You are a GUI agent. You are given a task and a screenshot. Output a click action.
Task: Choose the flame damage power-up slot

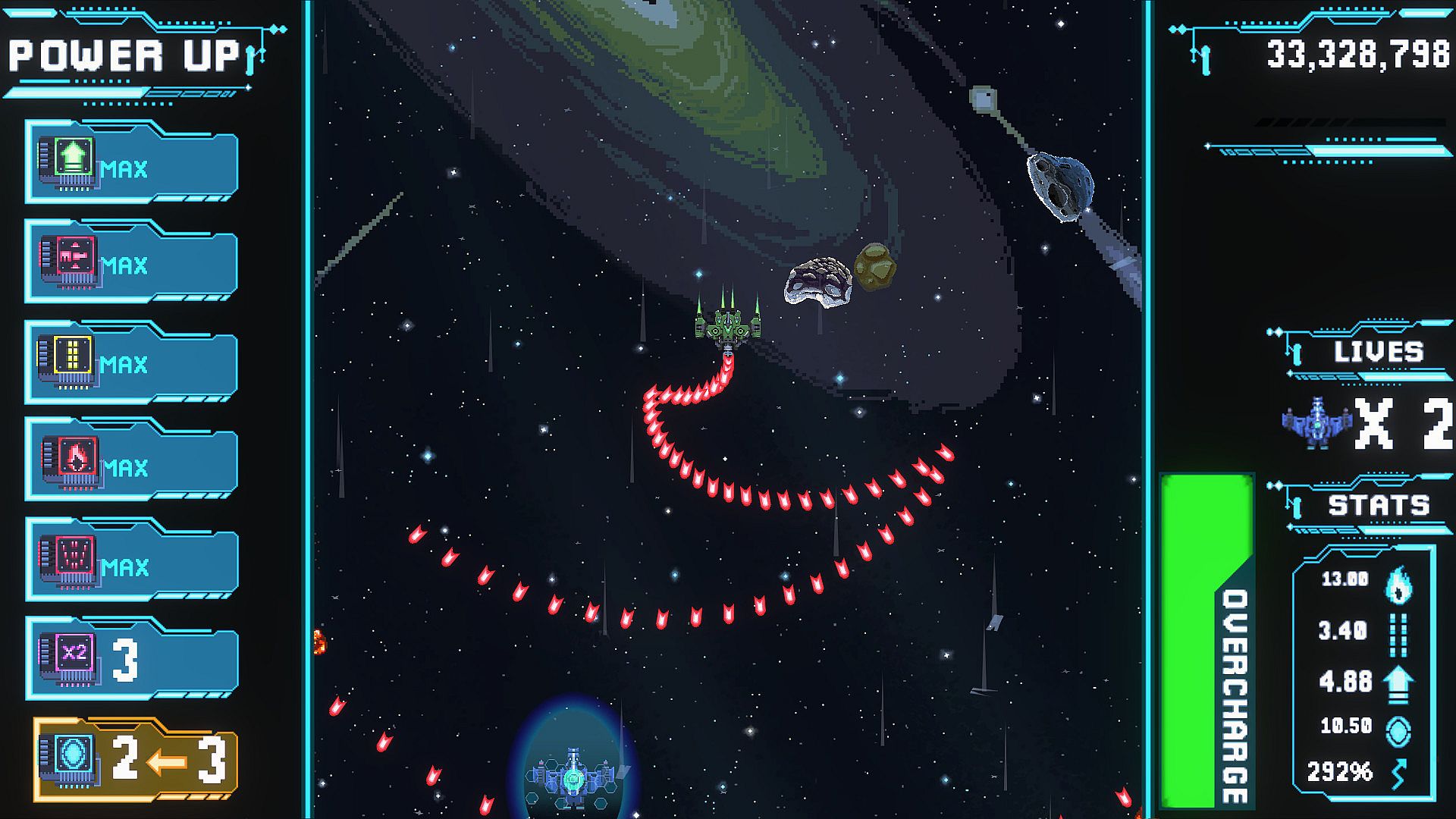click(x=132, y=460)
